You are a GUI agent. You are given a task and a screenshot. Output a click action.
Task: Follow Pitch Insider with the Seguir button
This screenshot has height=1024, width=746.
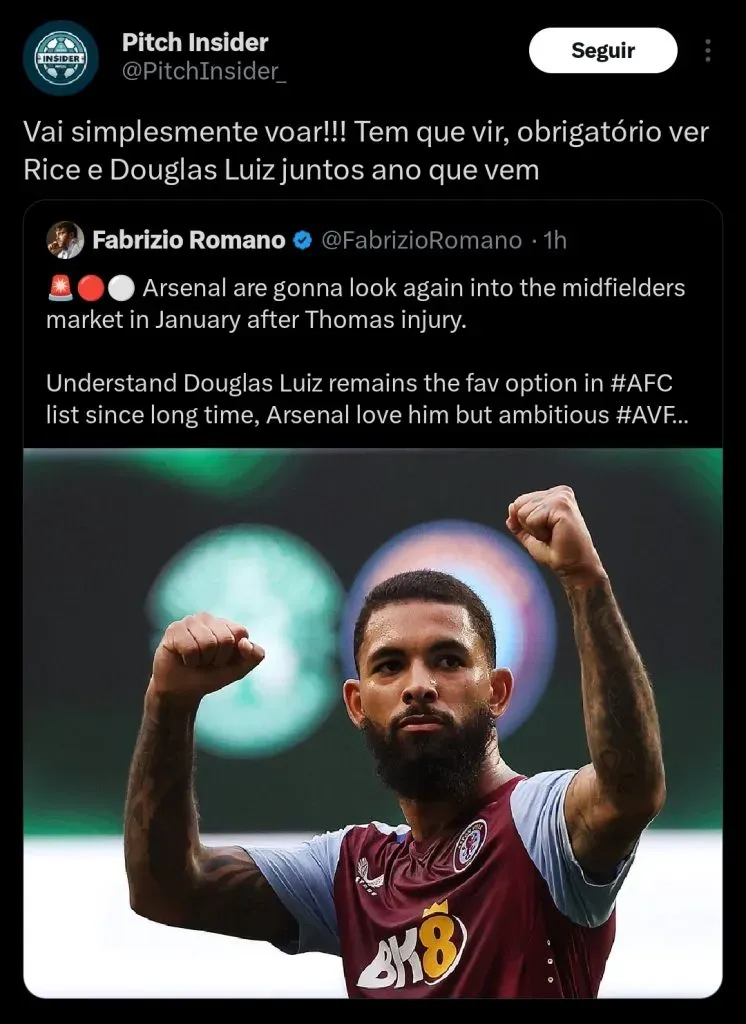[602, 50]
